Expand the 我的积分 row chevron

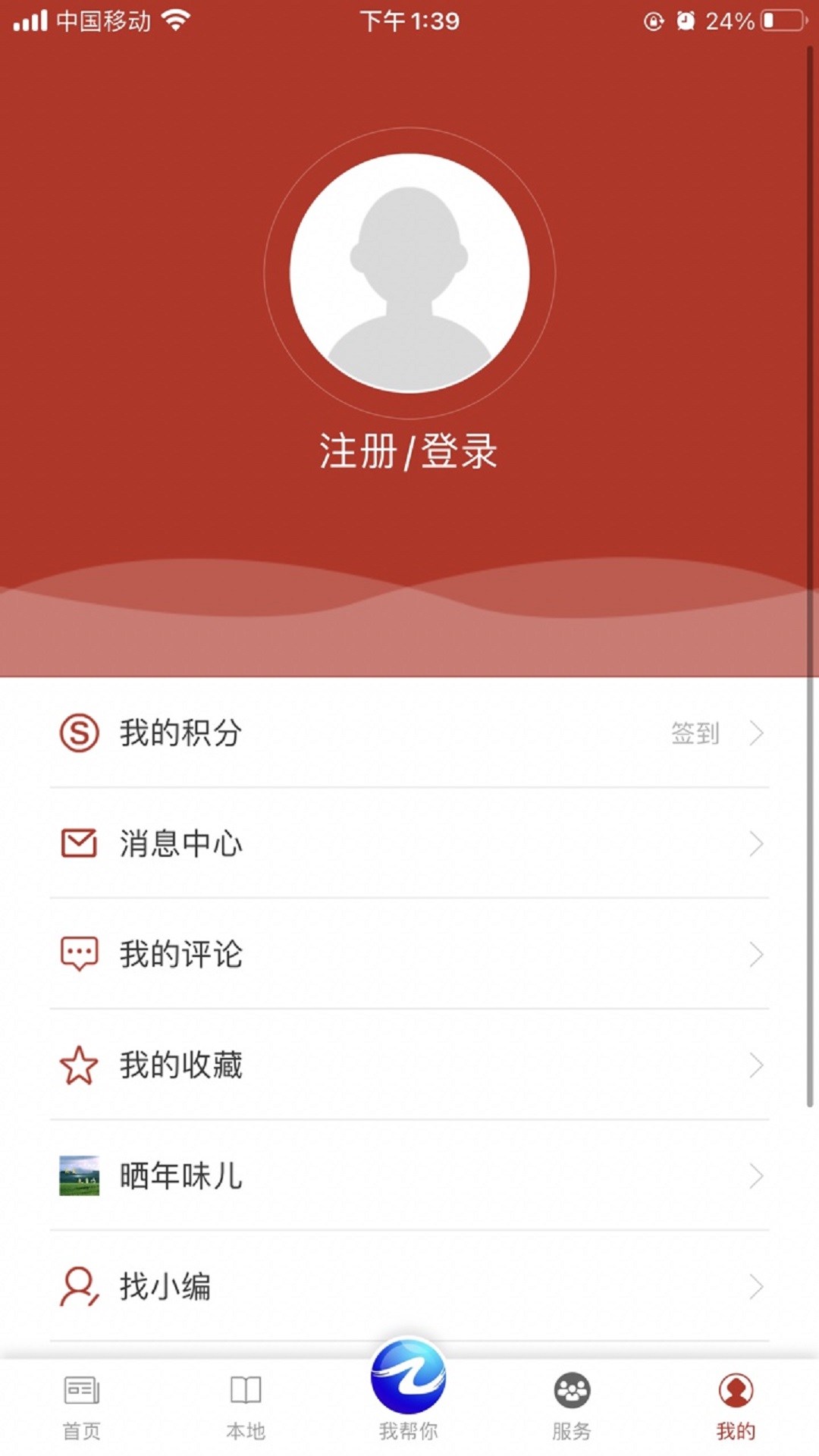[x=758, y=733]
